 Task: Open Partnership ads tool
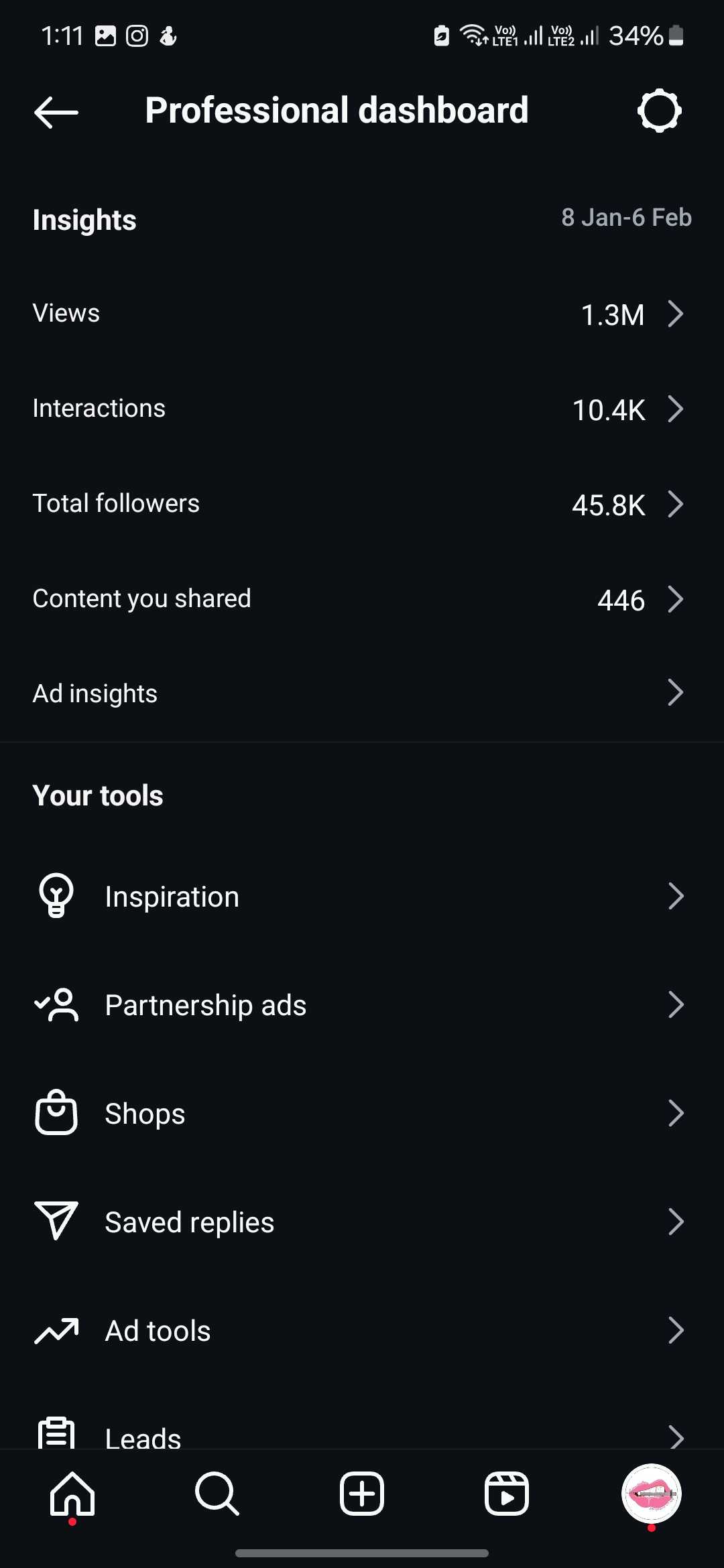pyautogui.click(x=362, y=1004)
